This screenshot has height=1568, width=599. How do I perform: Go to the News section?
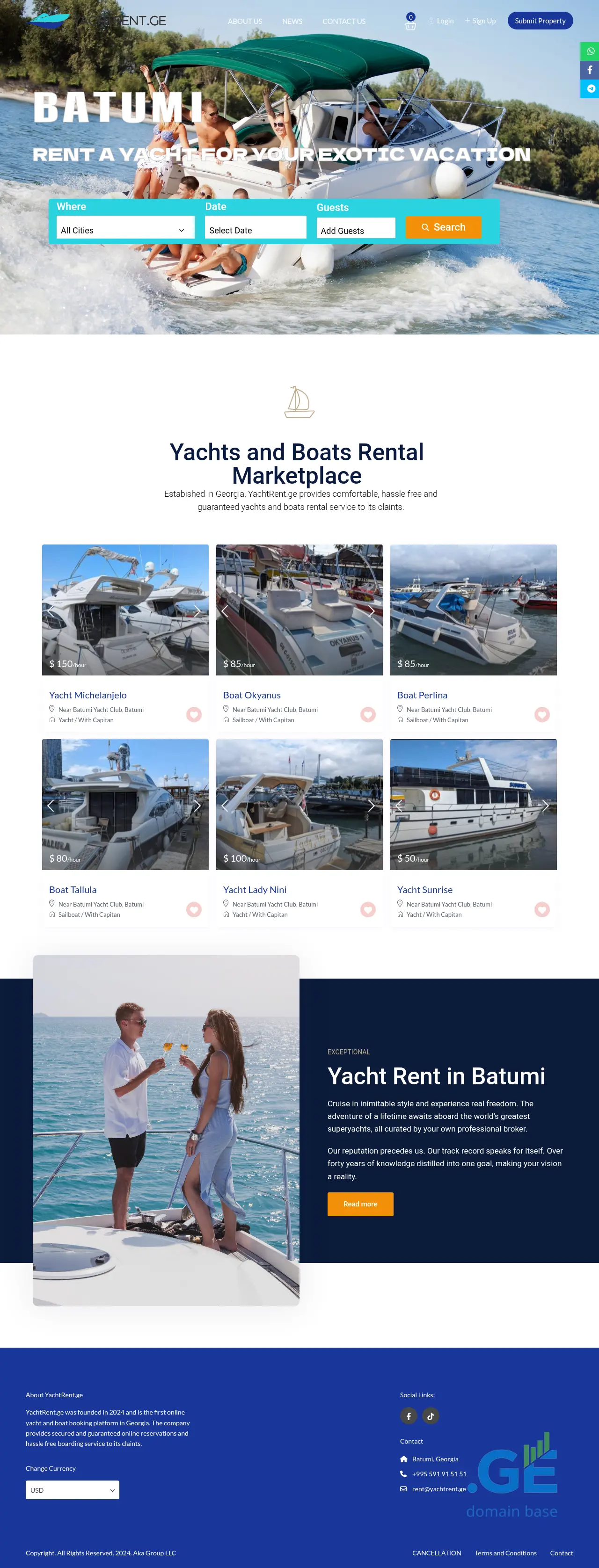(292, 22)
